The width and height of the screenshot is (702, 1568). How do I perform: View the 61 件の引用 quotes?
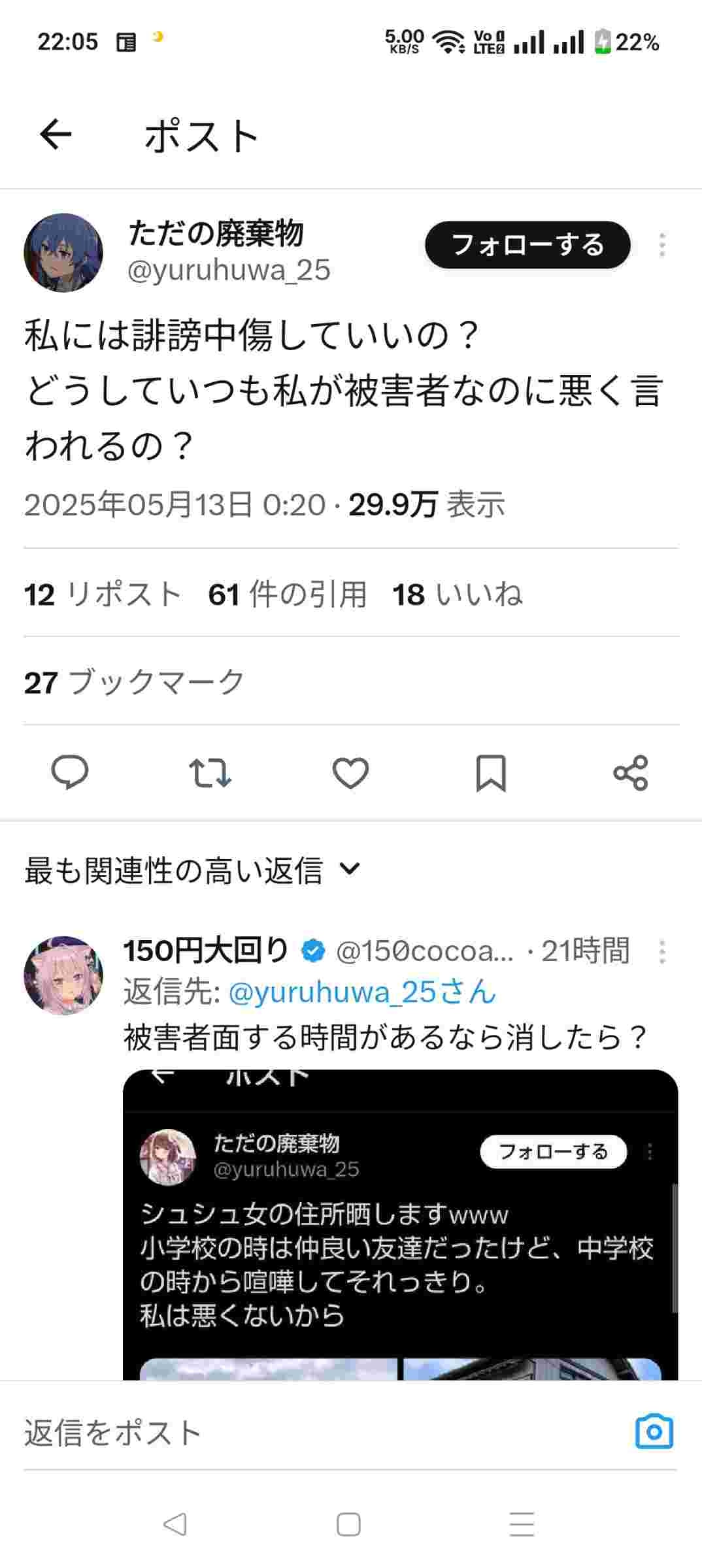pyautogui.click(x=288, y=595)
